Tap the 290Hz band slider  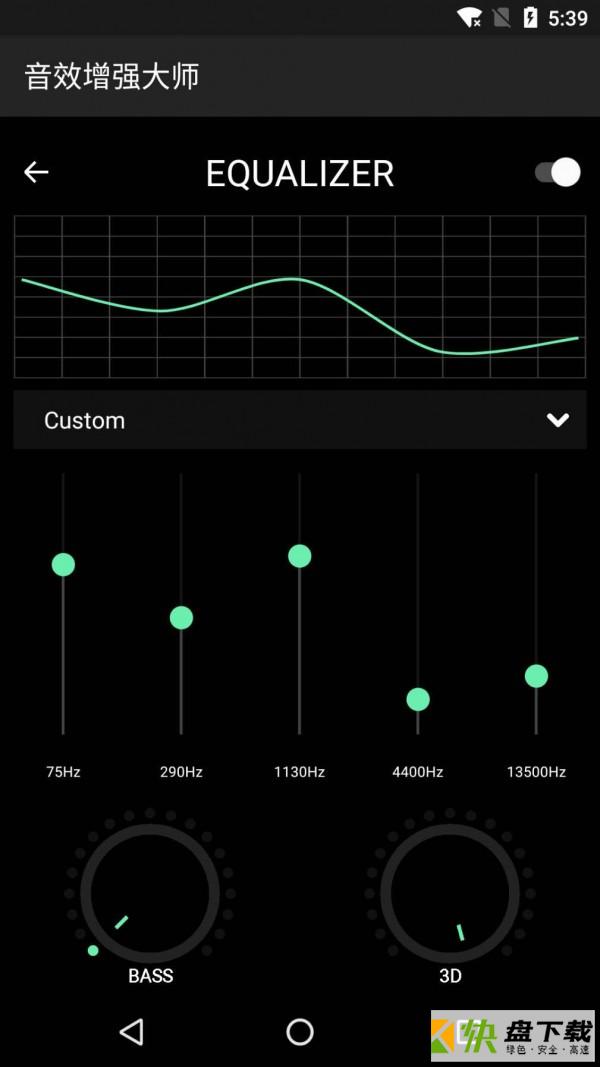click(181, 618)
